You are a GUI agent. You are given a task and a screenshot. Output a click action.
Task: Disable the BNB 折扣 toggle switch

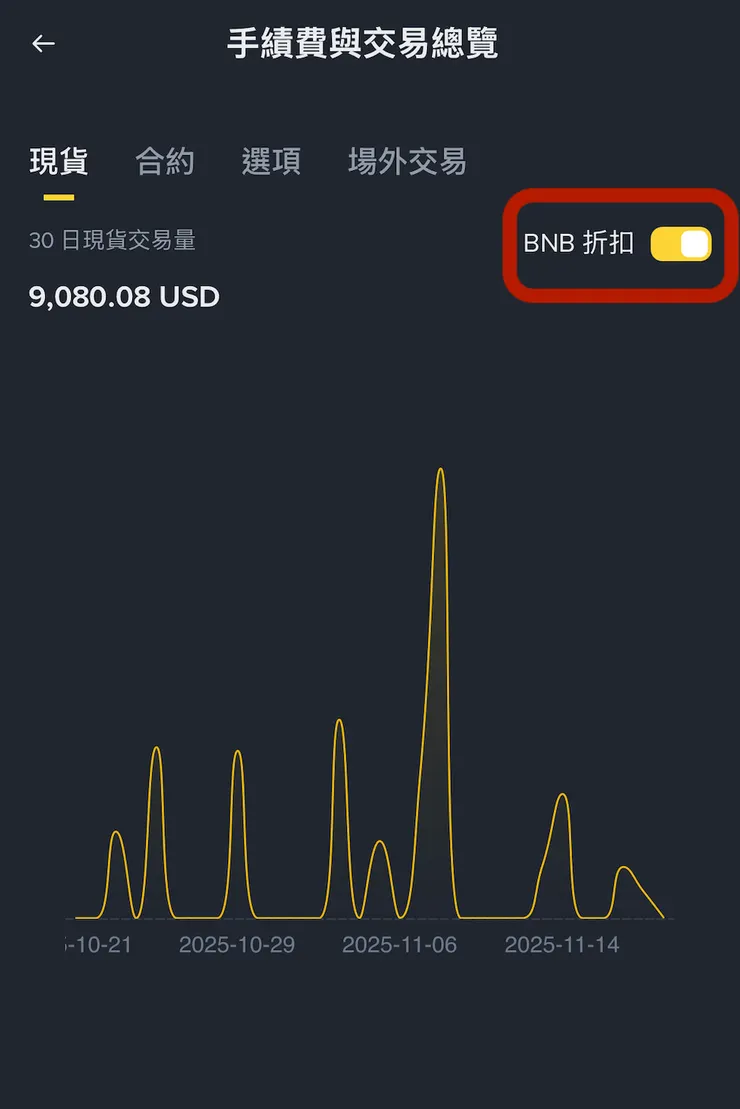pyautogui.click(x=681, y=243)
